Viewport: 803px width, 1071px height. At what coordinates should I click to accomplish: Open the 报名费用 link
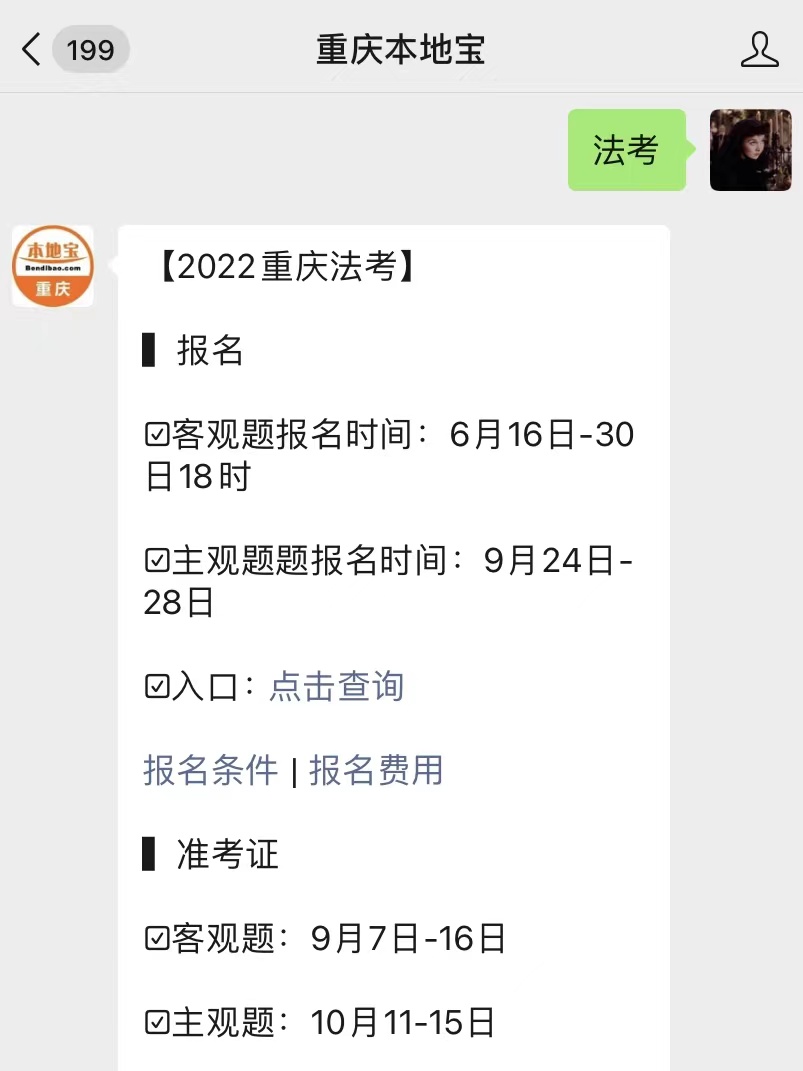(x=376, y=770)
